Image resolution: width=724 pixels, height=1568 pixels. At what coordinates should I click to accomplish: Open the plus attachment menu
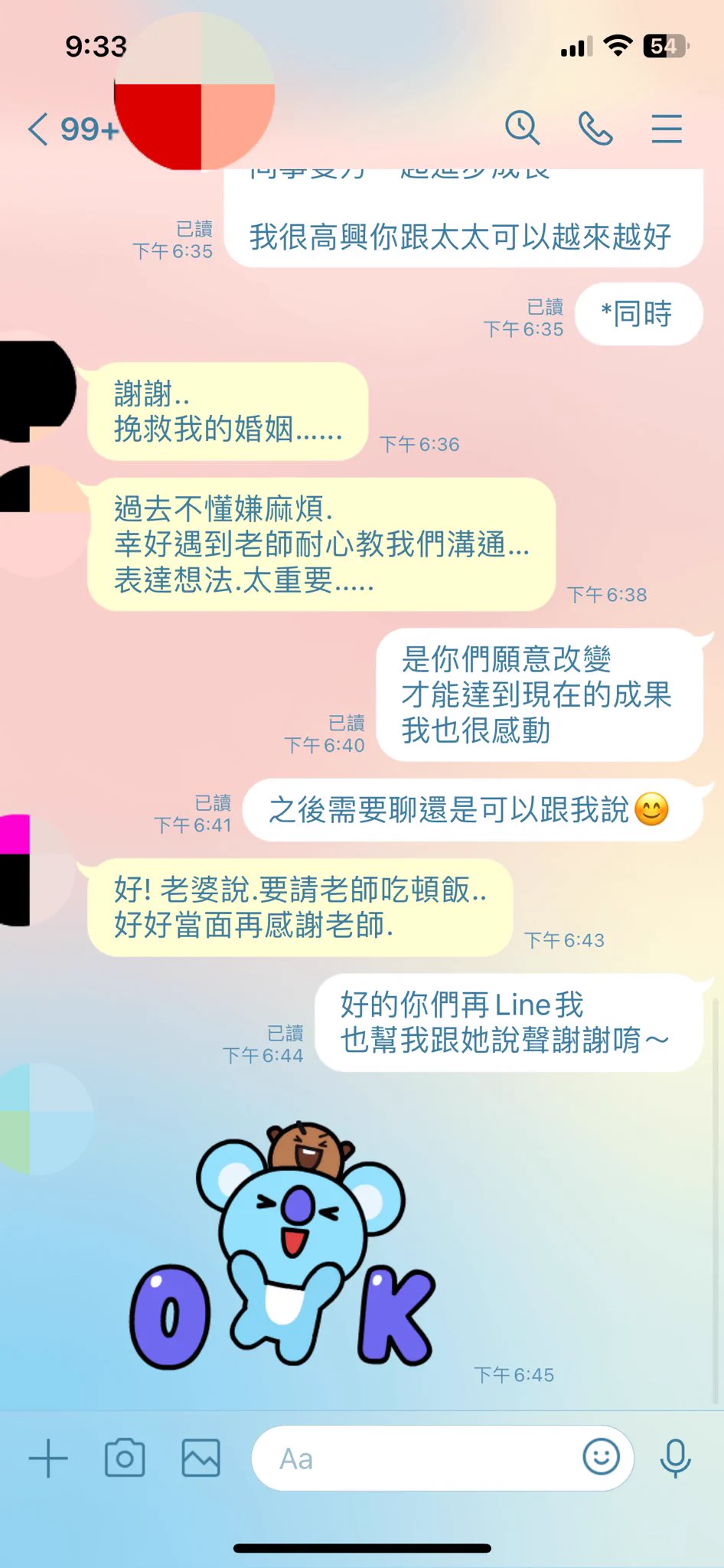(48, 1459)
